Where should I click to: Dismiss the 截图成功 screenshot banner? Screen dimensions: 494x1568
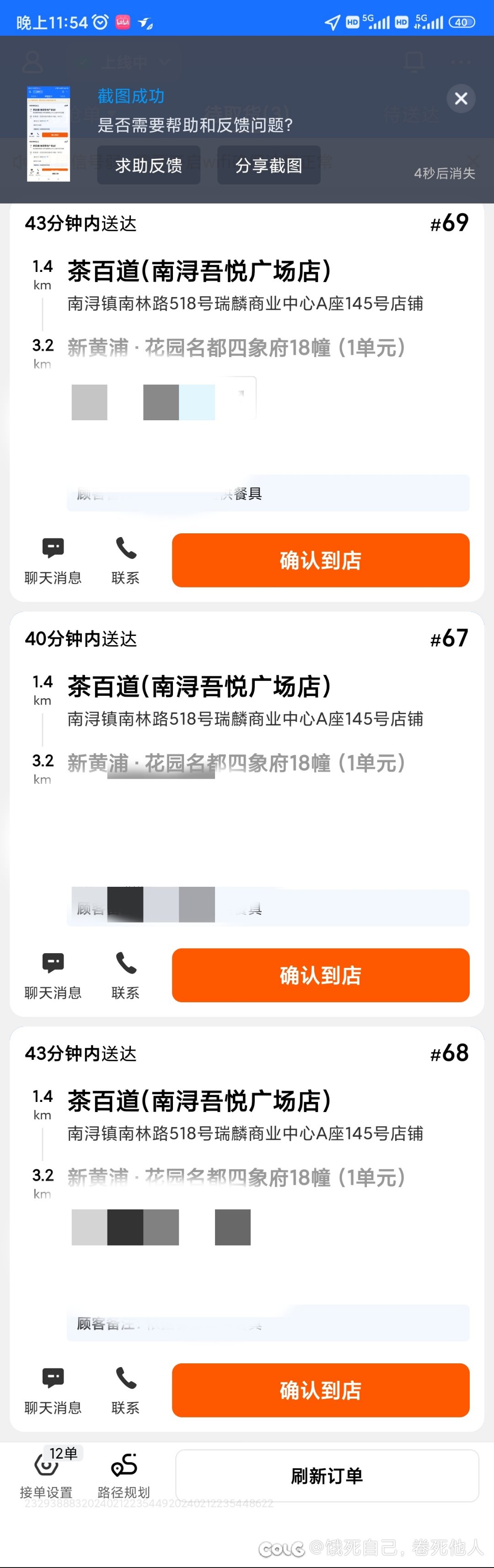coord(461,98)
